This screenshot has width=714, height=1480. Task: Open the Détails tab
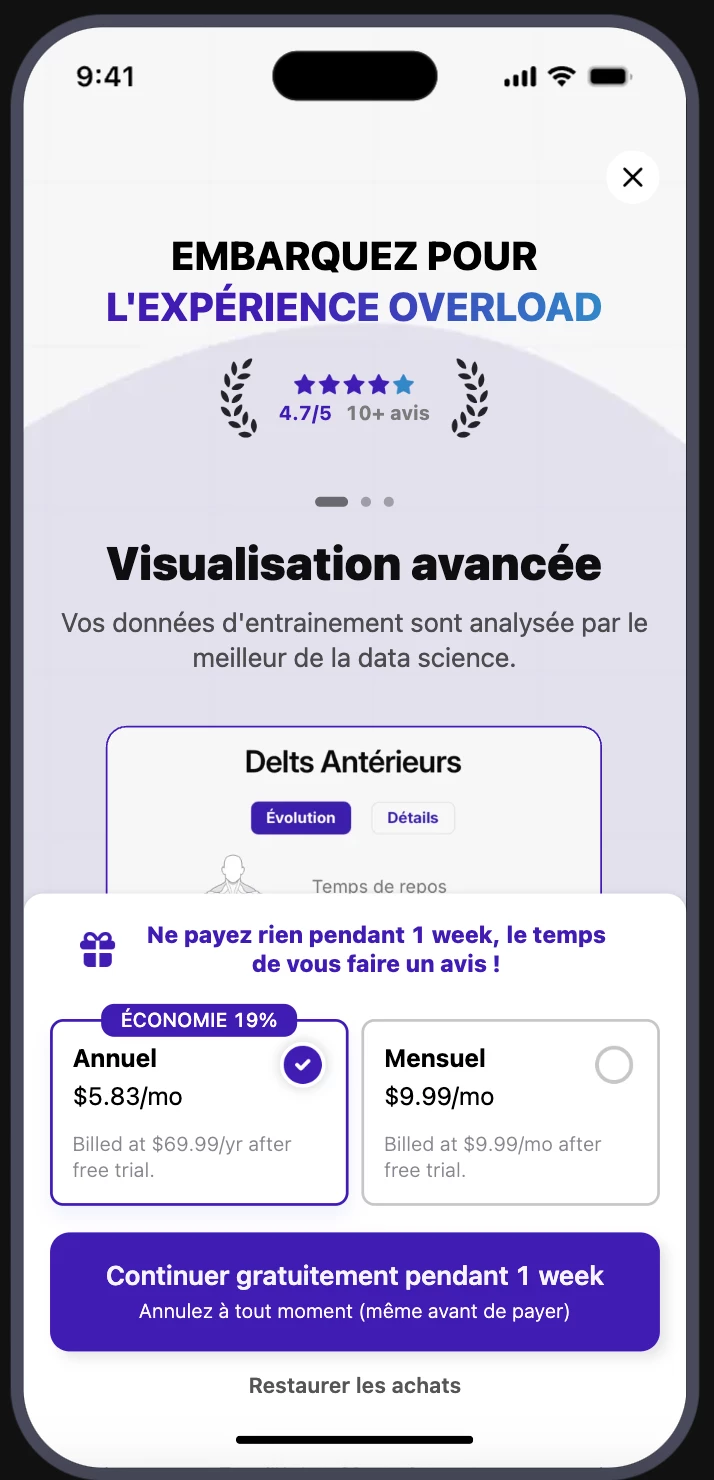tap(413, 818)
